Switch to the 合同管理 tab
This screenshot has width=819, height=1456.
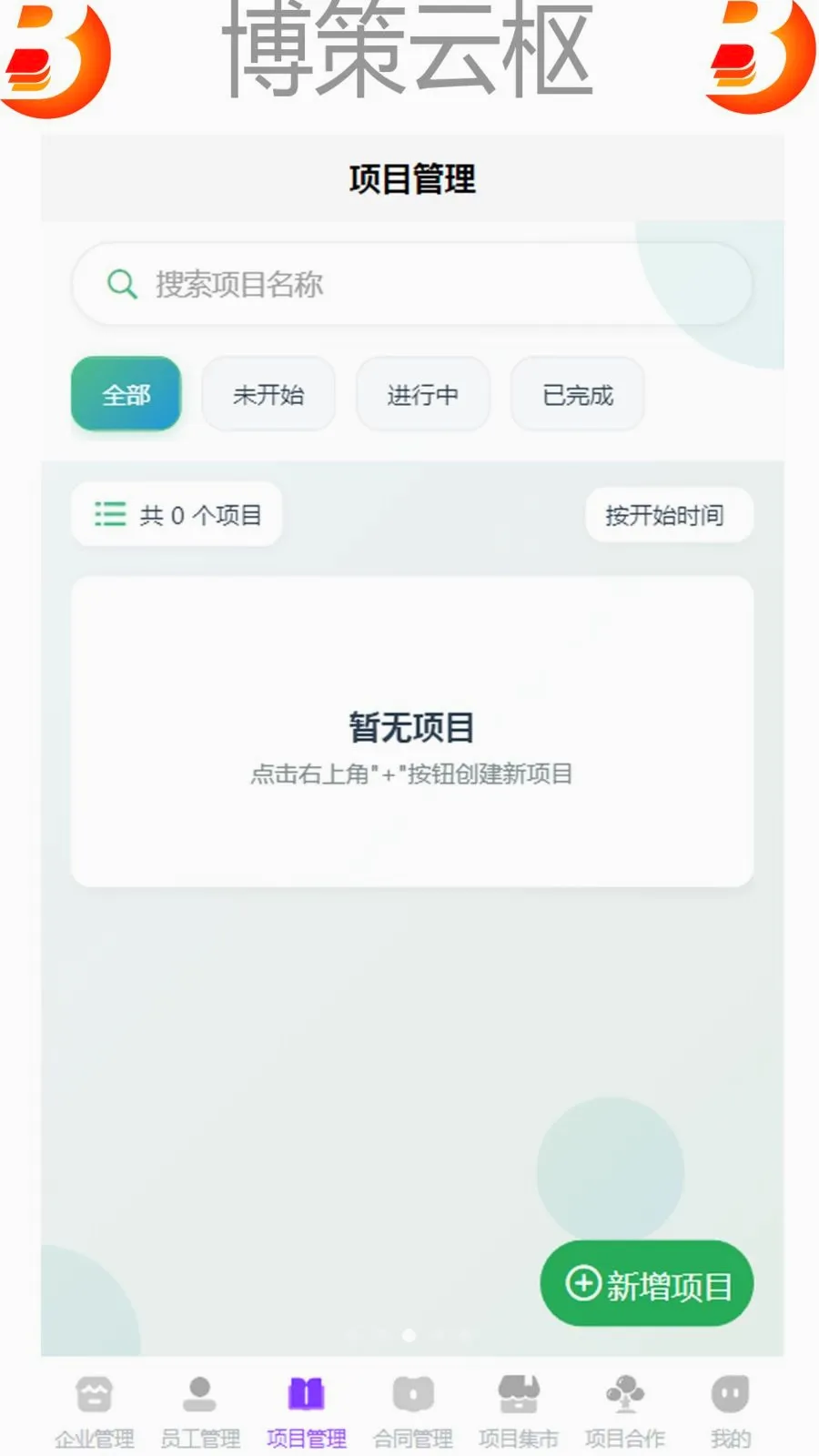pyautogui.click(x=413, y=1412)
